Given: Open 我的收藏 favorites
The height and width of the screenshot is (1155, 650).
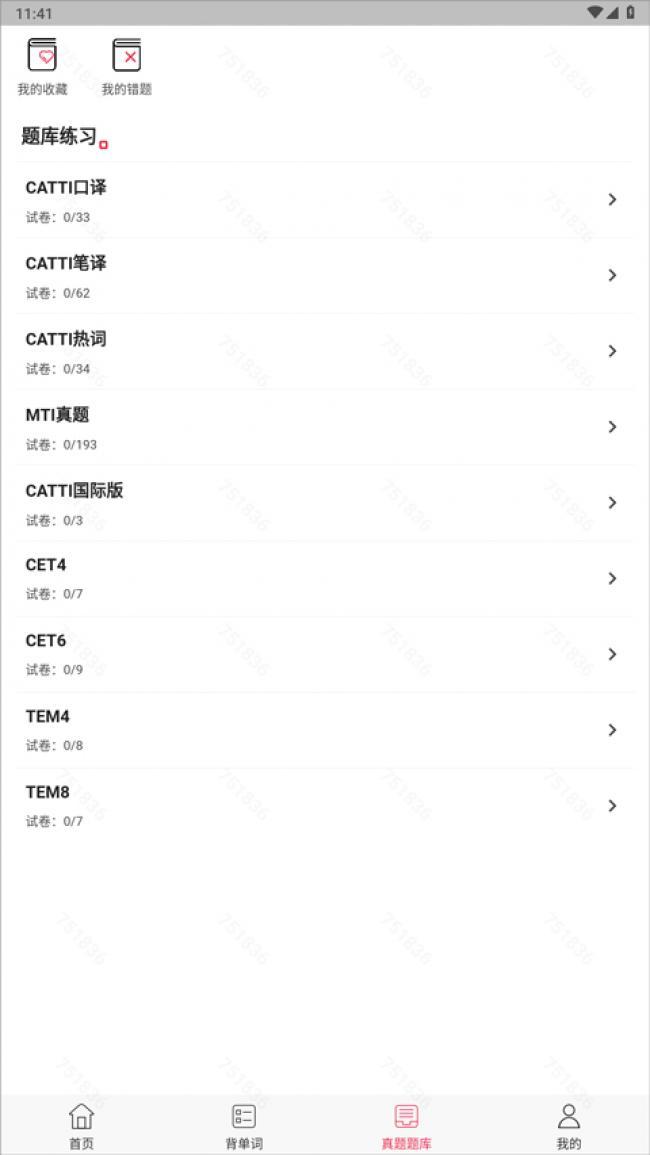Looking at the screenshot, I should coord(42,66).
